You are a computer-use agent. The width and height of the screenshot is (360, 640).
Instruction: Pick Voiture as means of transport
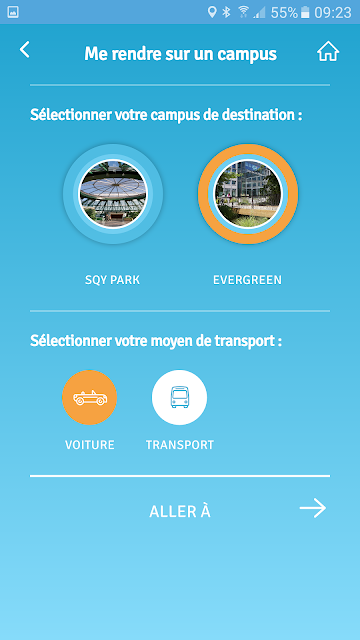point(89,397)
